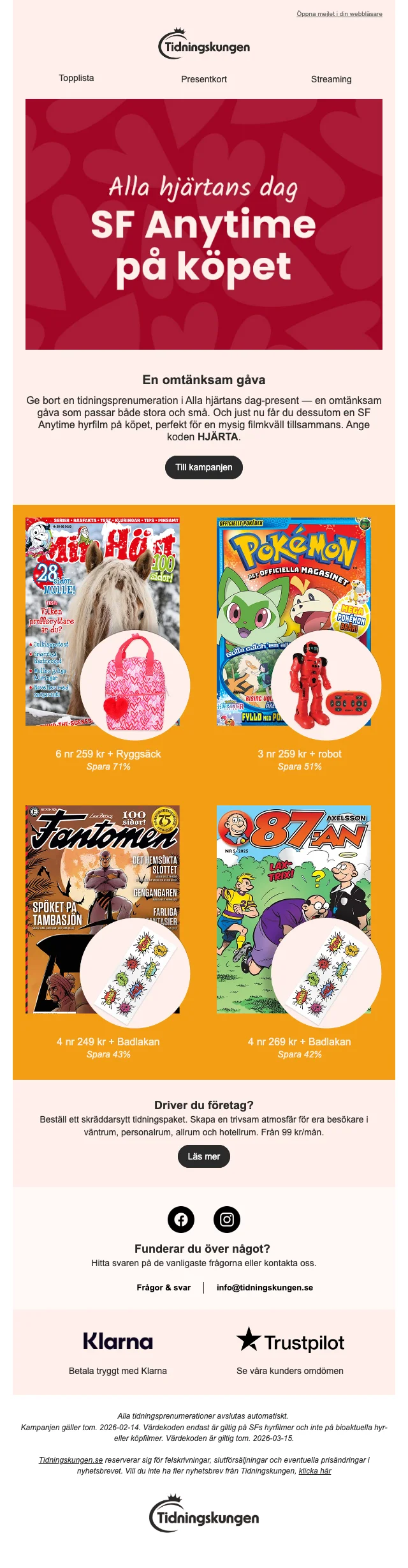Open the SF Anytime på köpet banner
The image size is (408, 1568).
[x=204, y=224]
